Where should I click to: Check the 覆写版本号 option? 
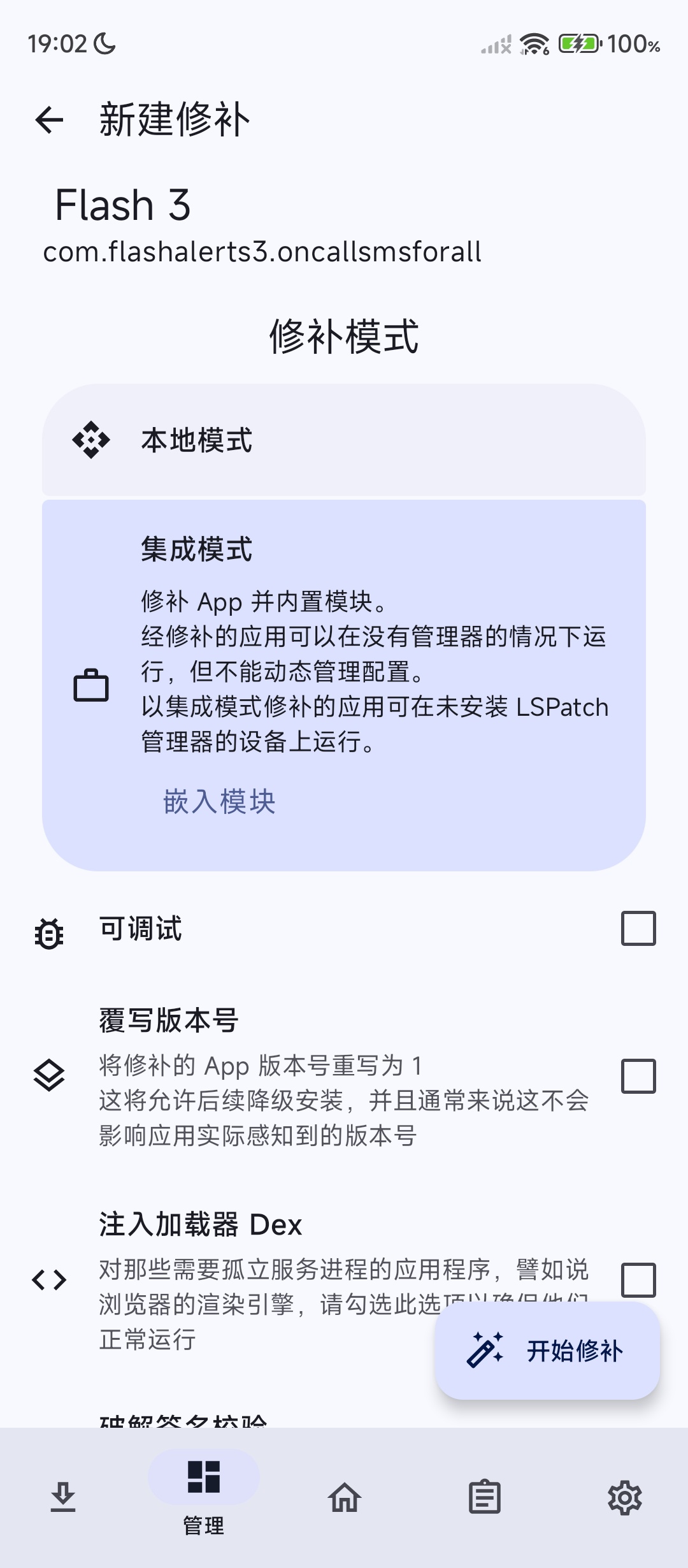[638, 1076]
